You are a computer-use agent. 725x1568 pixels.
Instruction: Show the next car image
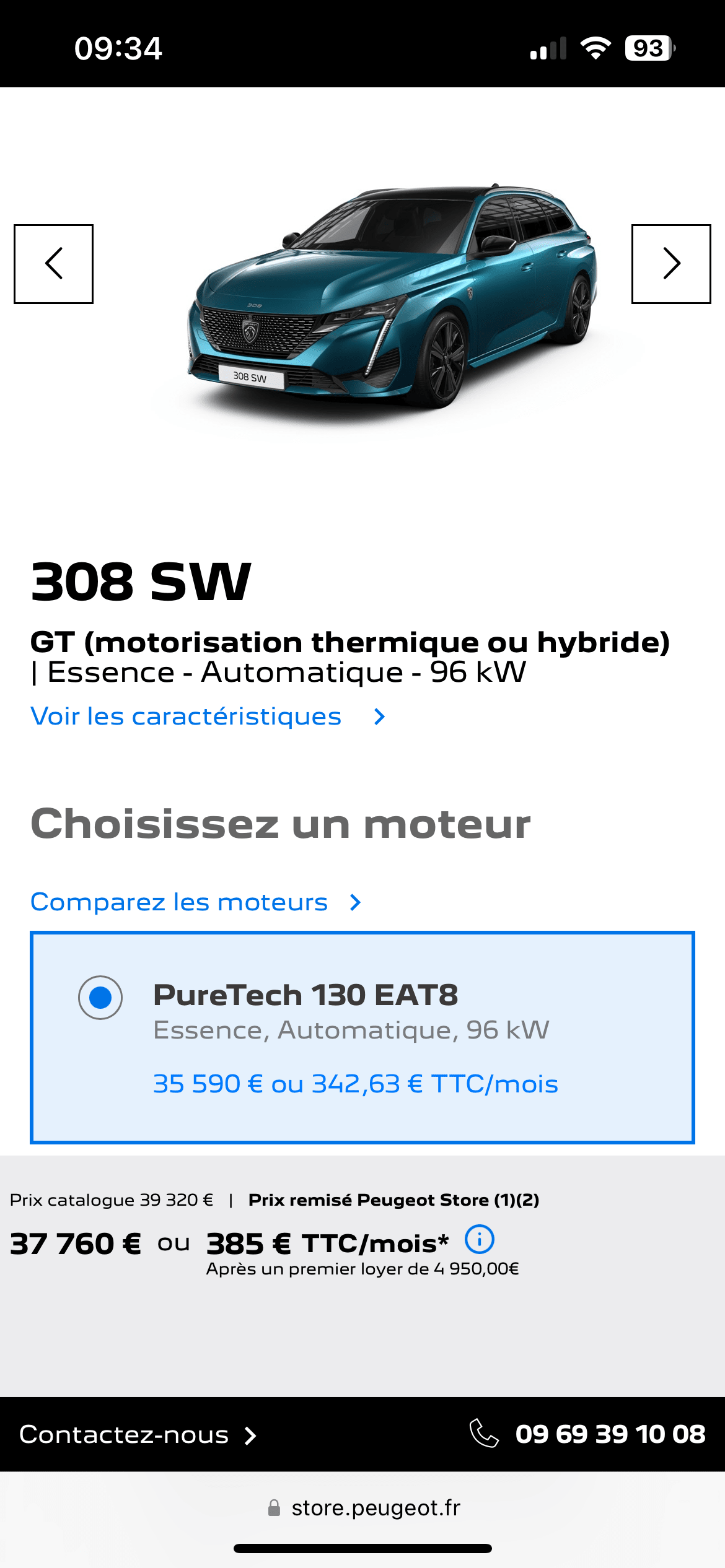pos(671,264)
